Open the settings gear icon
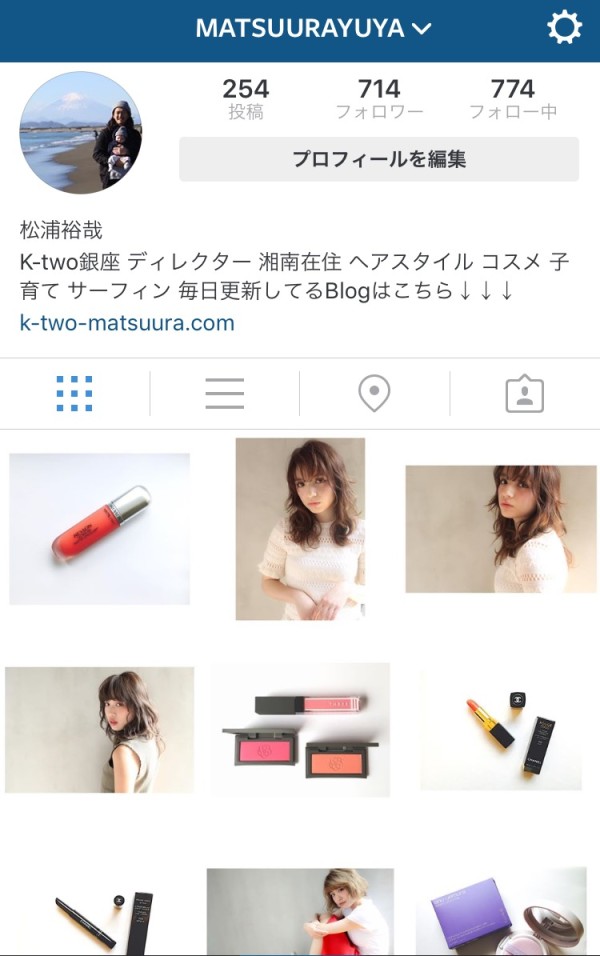 (564, 29)
